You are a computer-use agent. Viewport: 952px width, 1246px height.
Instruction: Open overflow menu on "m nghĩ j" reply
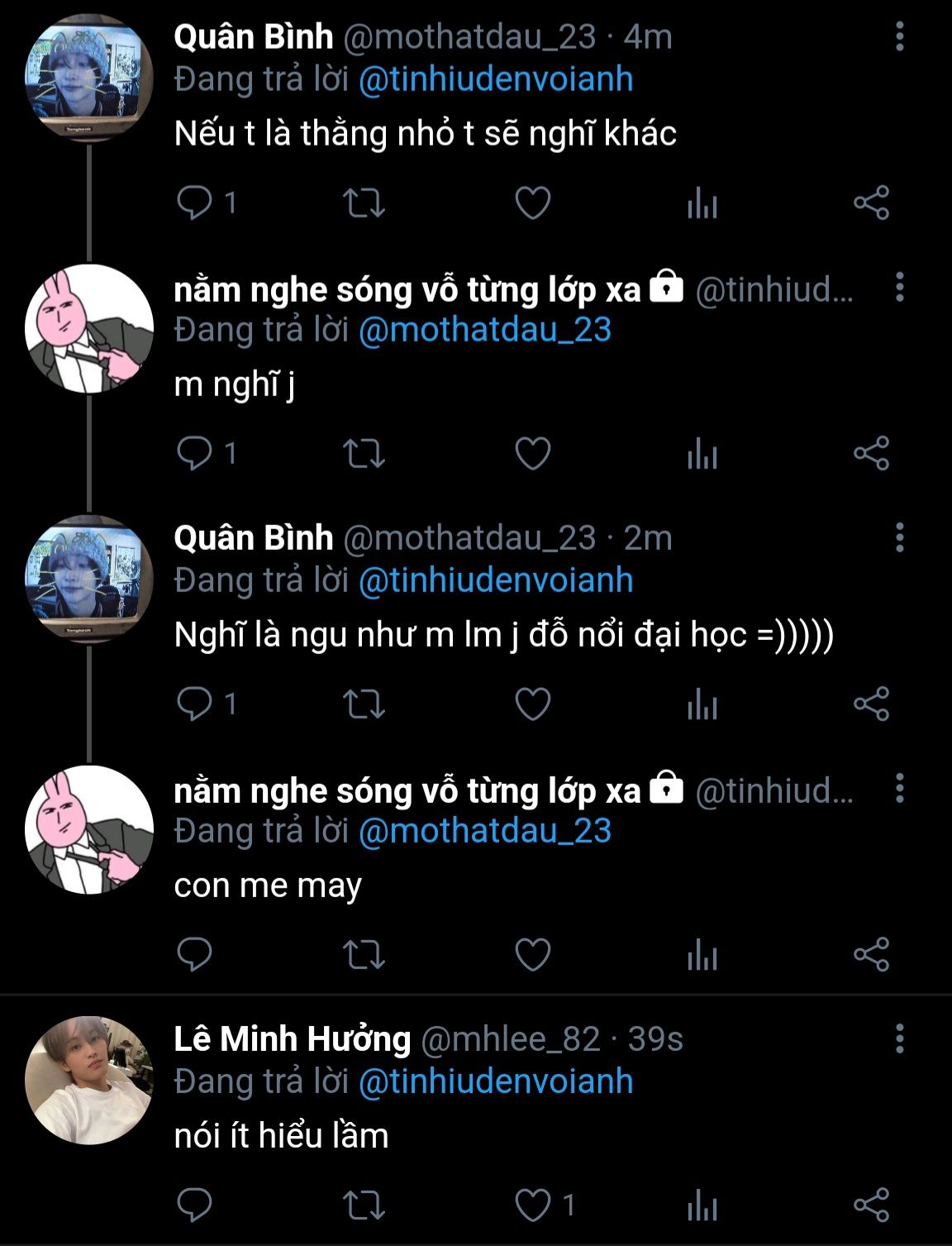[900, 288]
